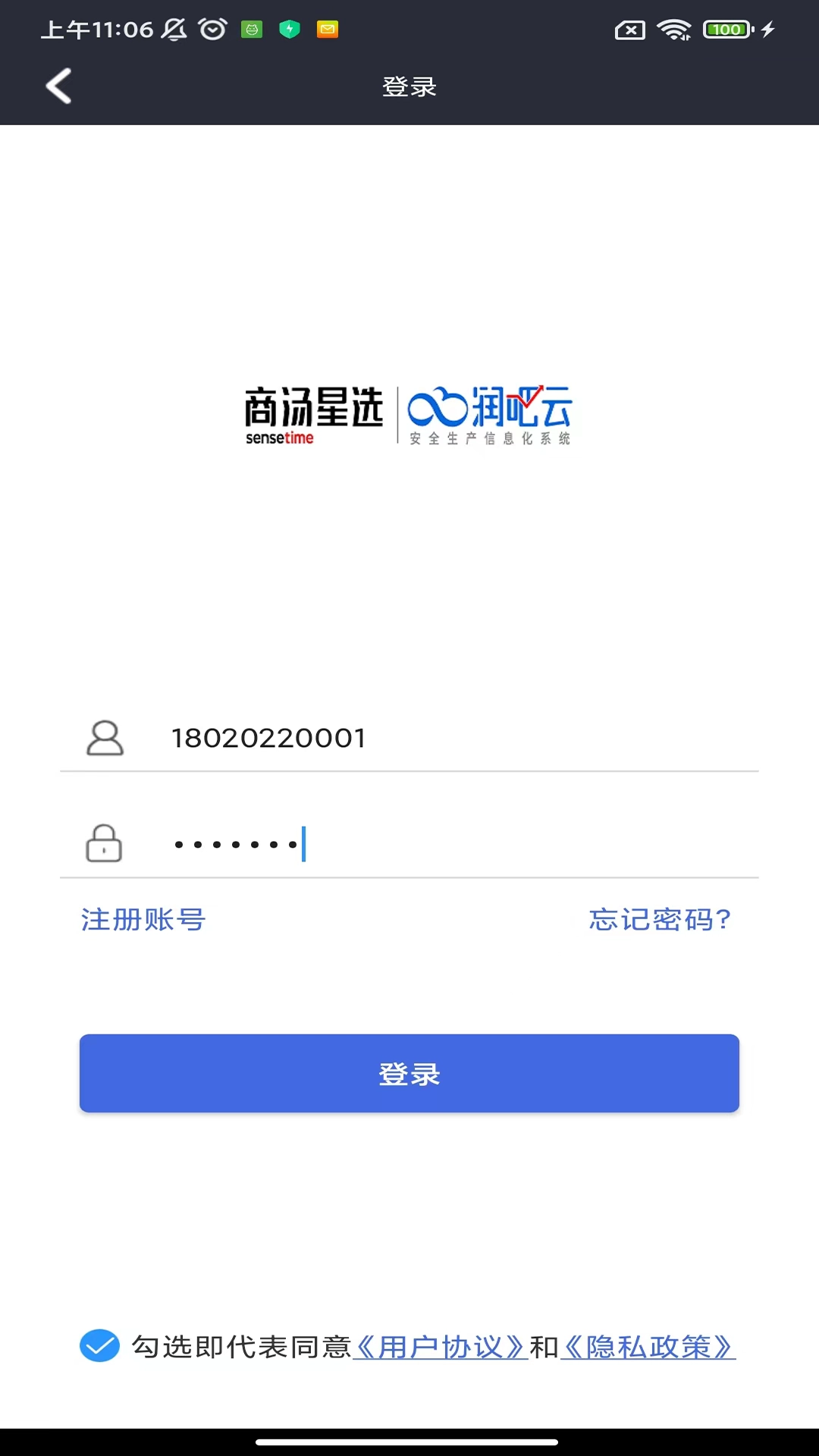819x1456 pixels.
Task: Click 忘记密码 to recover password
Action: (659, 919)
